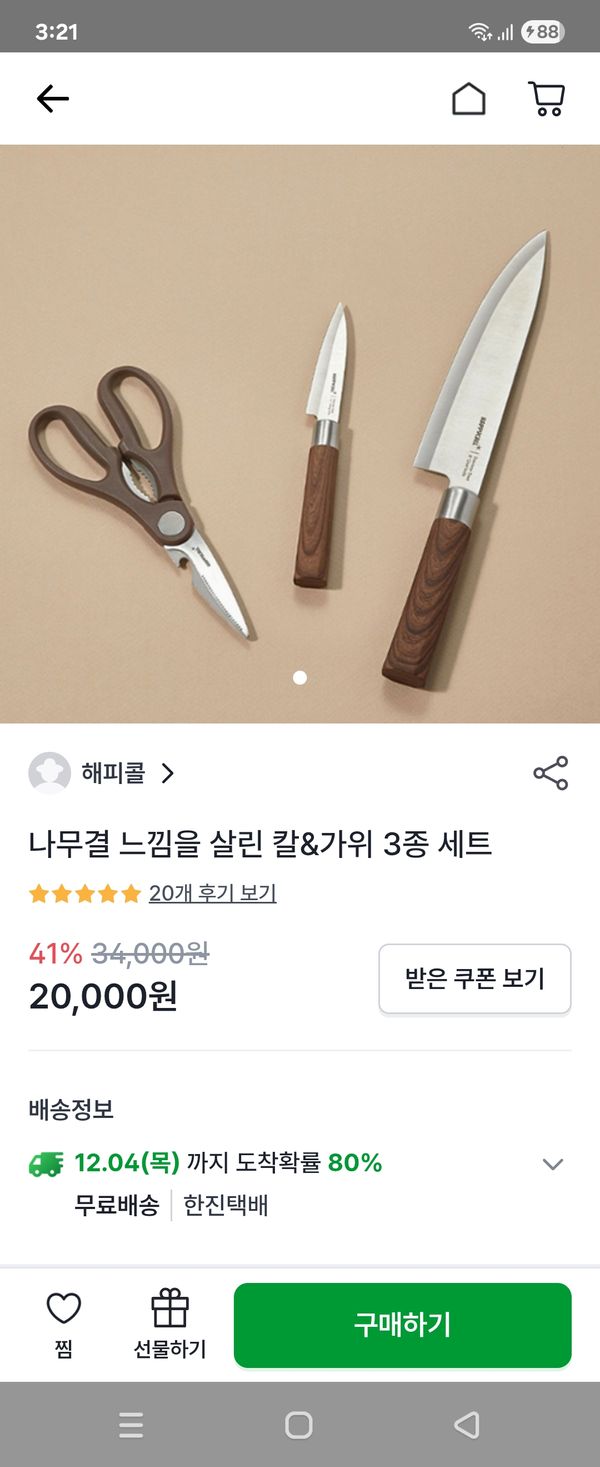Expand the 배송정보 delivery details
The width and height of the screenshot is (600, 1467).
(x=552, y=1164)
